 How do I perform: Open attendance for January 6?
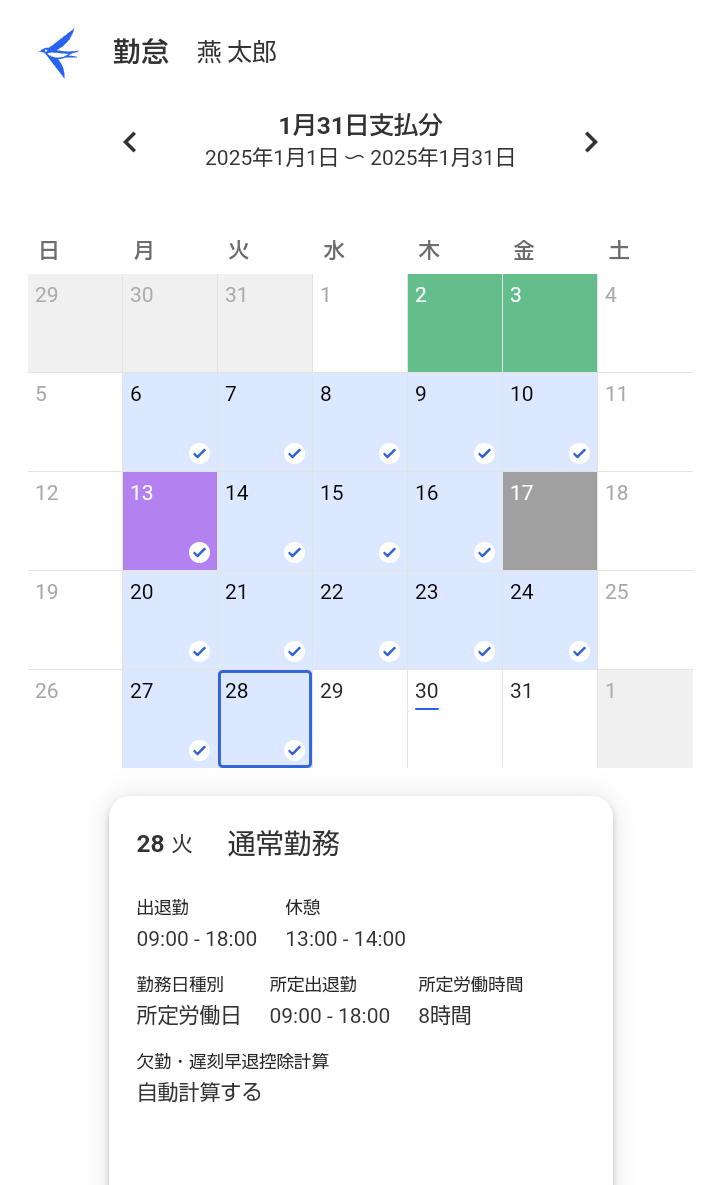pyautogui.click(x=169, y=421)
